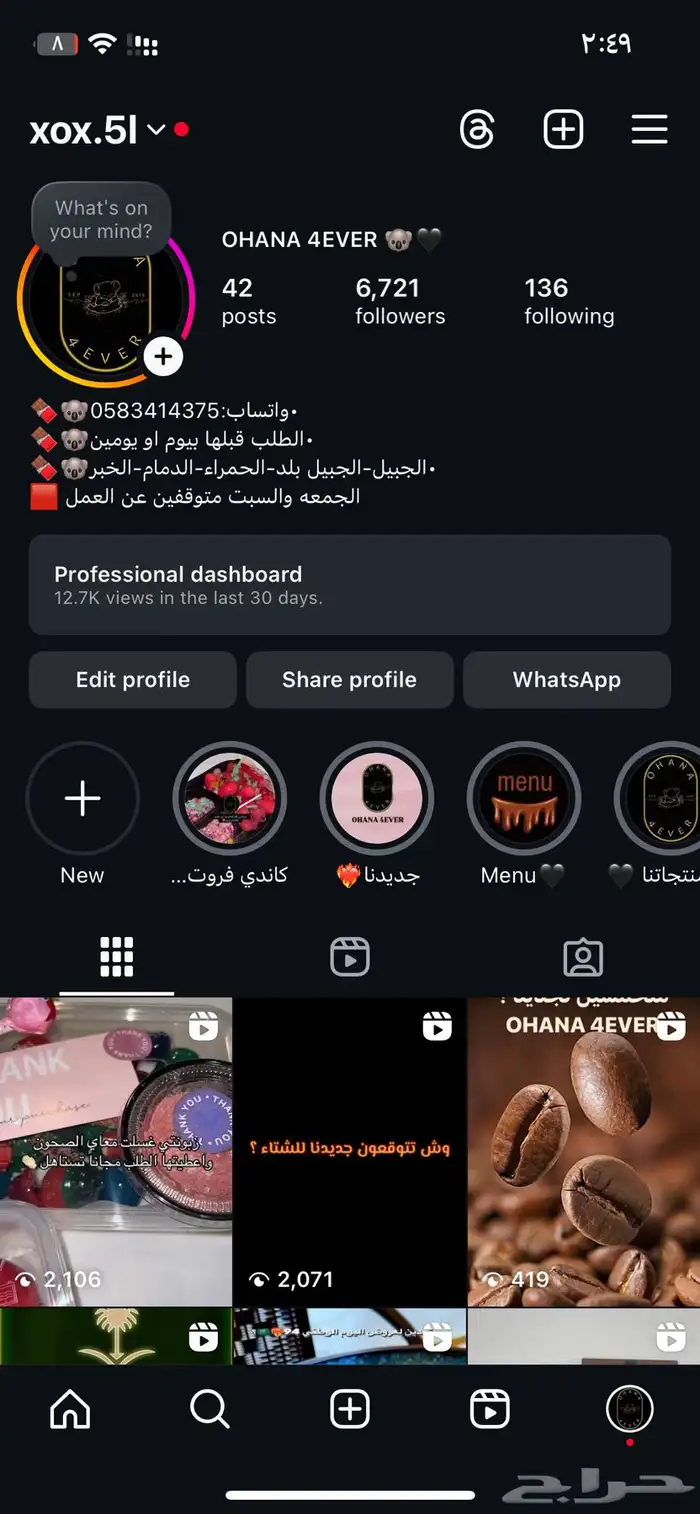Tap Edit profile
The height and width of the screenshot is (1514, 700).
tap(133, 680)
